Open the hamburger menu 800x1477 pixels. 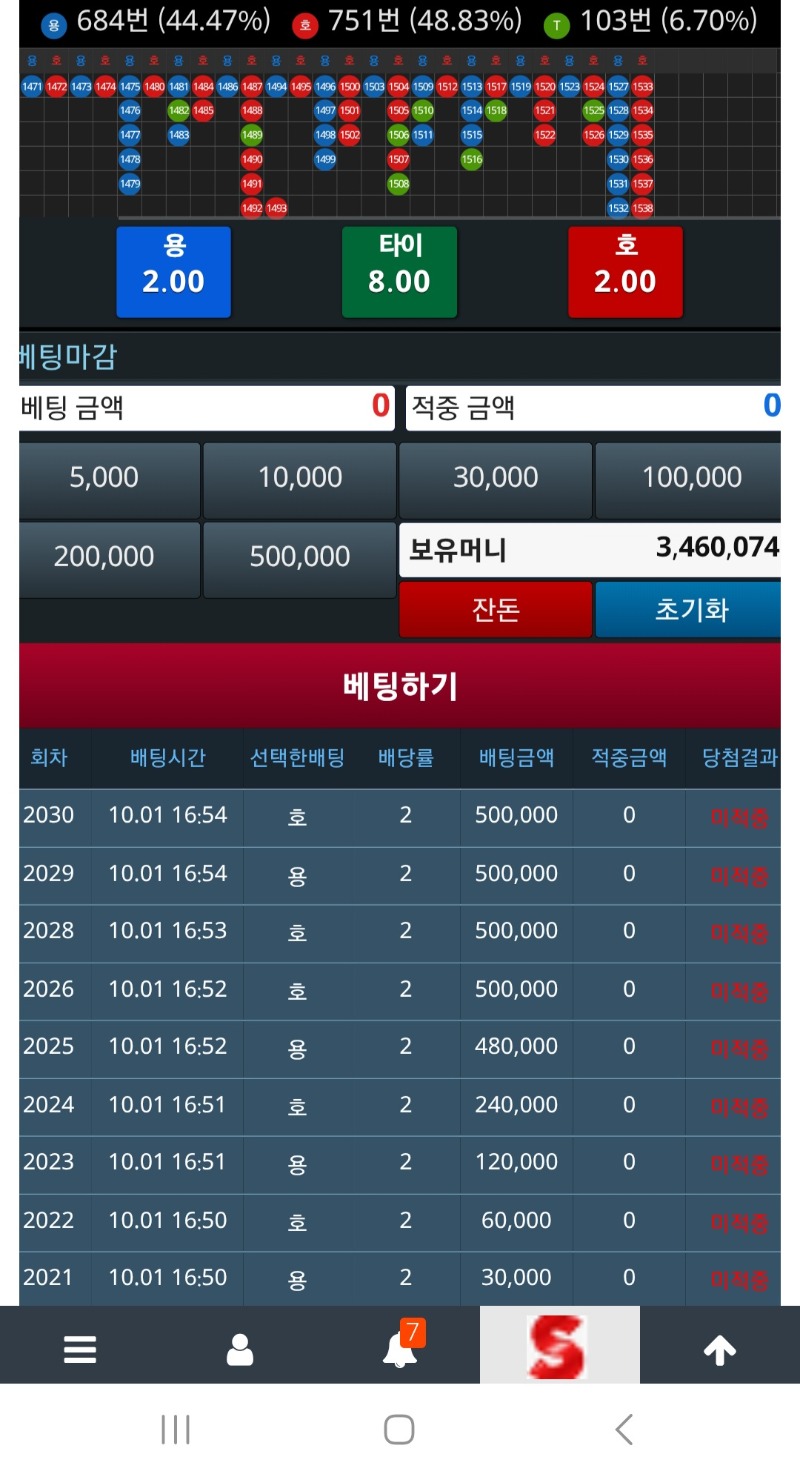tap(80, 1350)
